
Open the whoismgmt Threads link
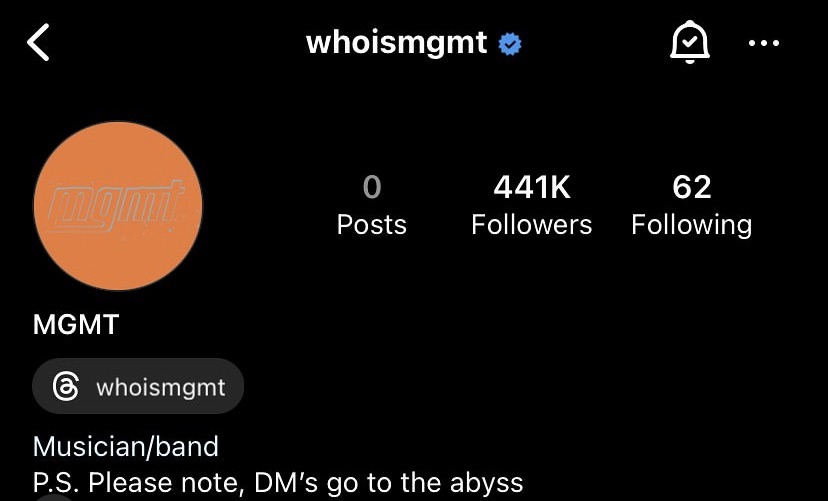click(x=138, y=387)
